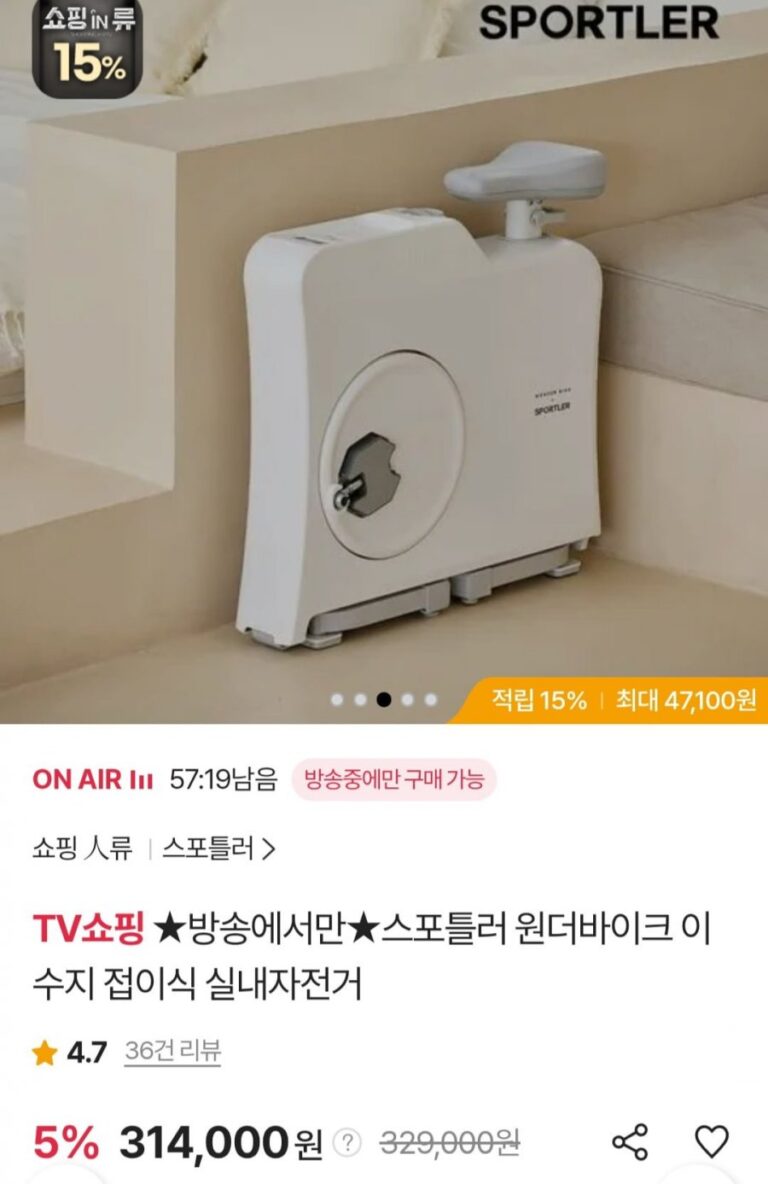Tap the price info question mark icon
Image resolution: width=768 pixels, height=1184 pixels.
tap(346, 1143)
